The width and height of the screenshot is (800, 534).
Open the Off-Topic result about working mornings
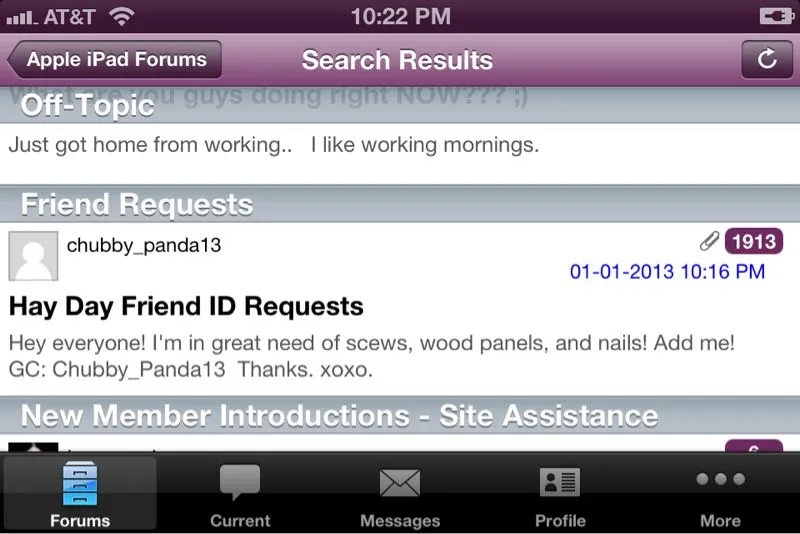pos(274,145)
